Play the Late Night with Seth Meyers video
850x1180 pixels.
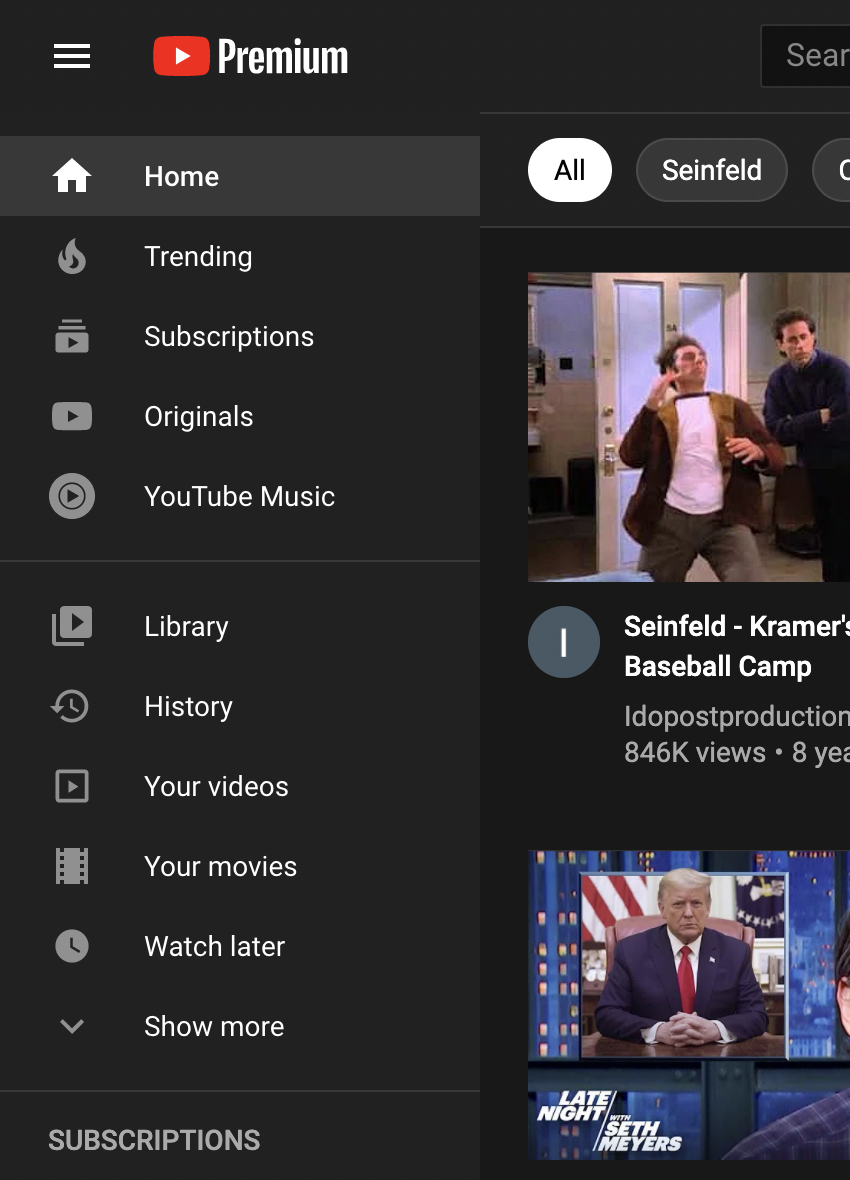(688, 1005)
